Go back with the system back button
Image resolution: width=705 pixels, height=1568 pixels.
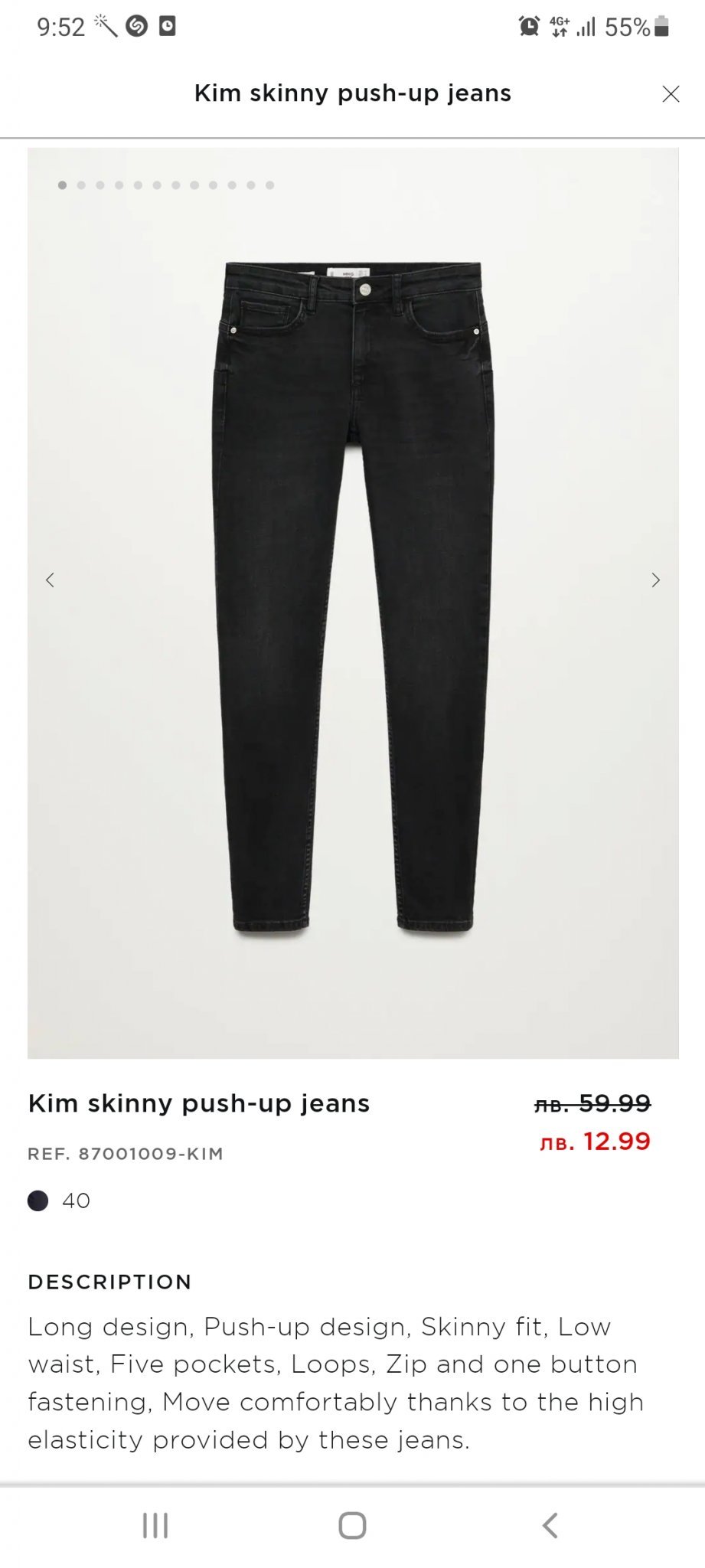pyautogui.click(x=550, y=1525)
